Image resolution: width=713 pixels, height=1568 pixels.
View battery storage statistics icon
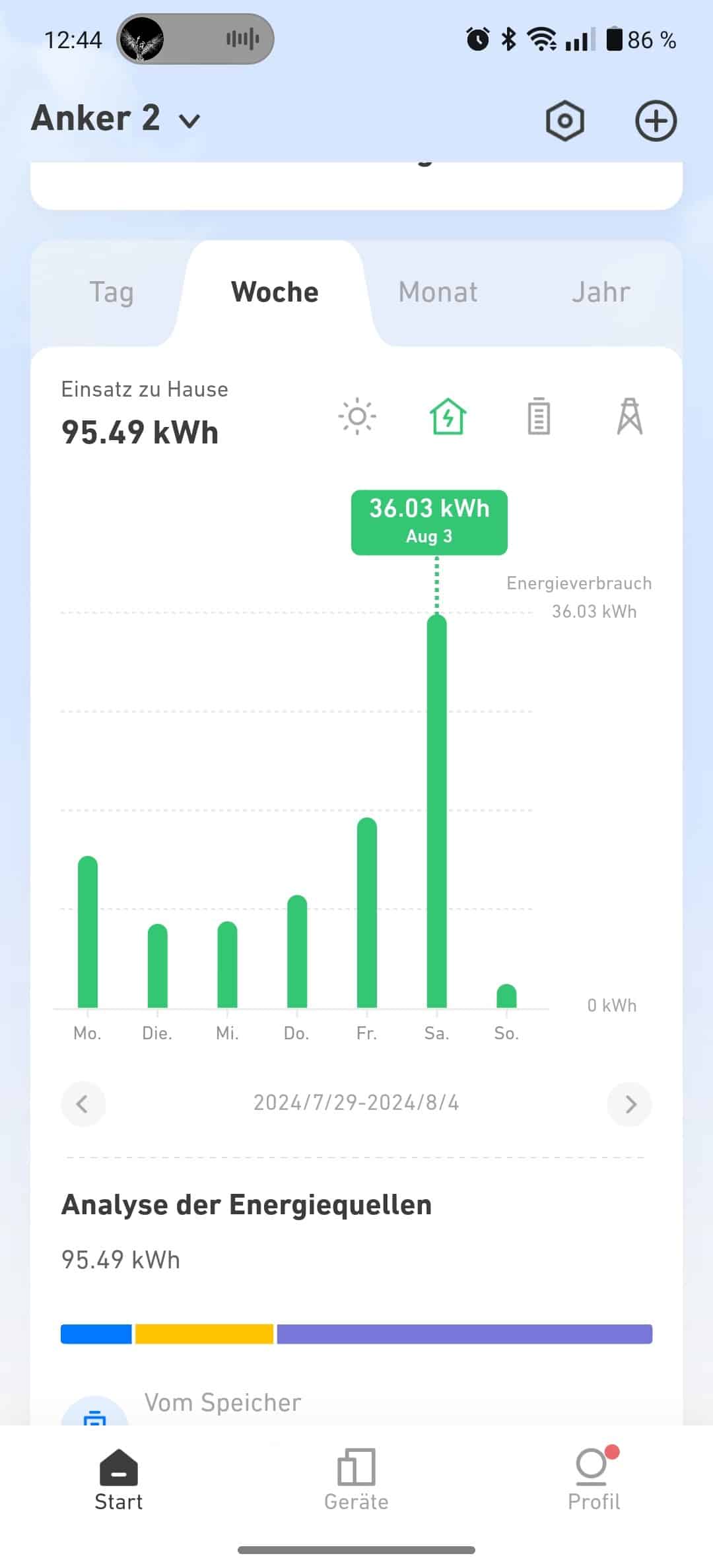click(x=539, y=416)
